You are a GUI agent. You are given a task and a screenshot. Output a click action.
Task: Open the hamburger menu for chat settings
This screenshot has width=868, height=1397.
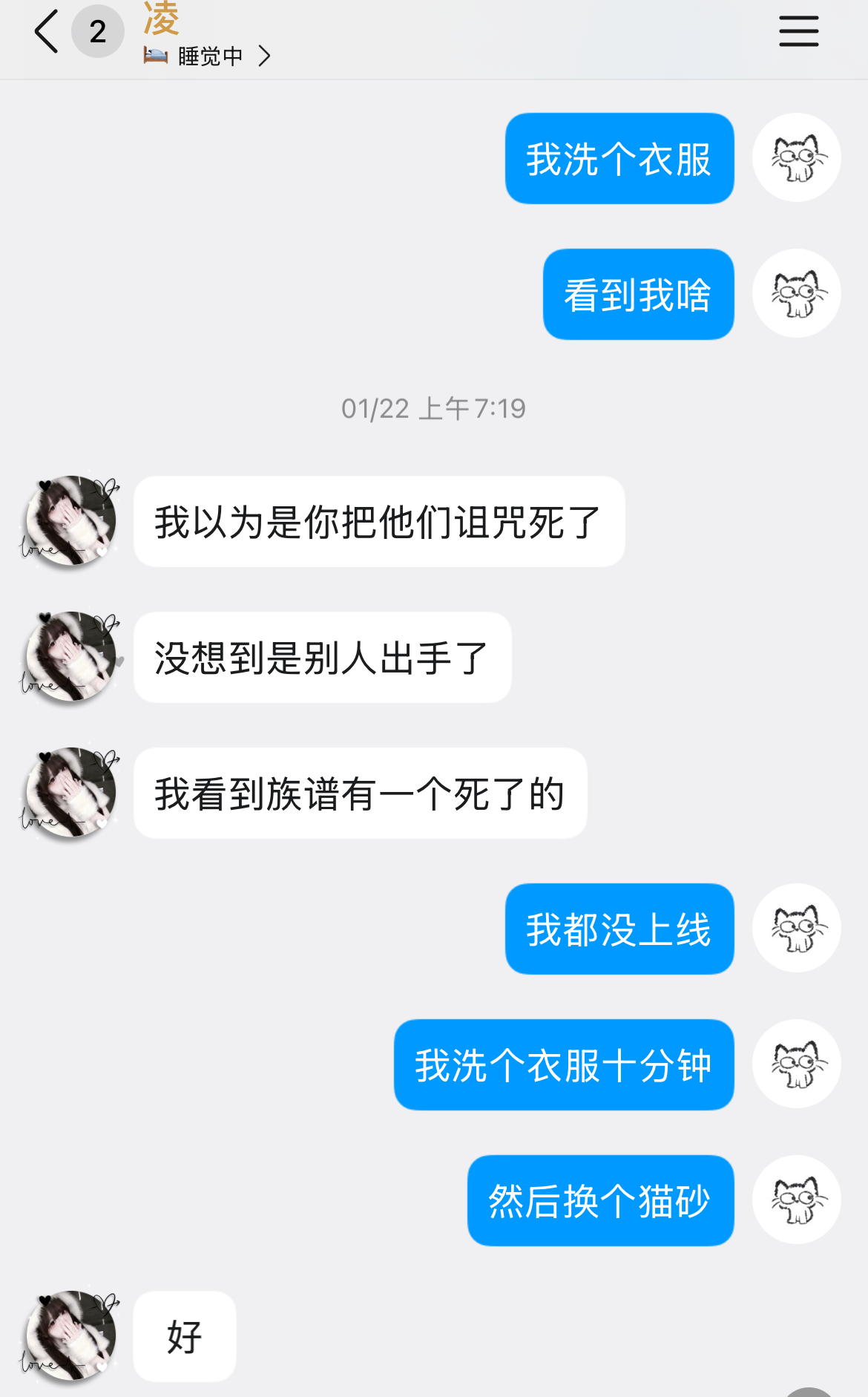coord(798,31)
